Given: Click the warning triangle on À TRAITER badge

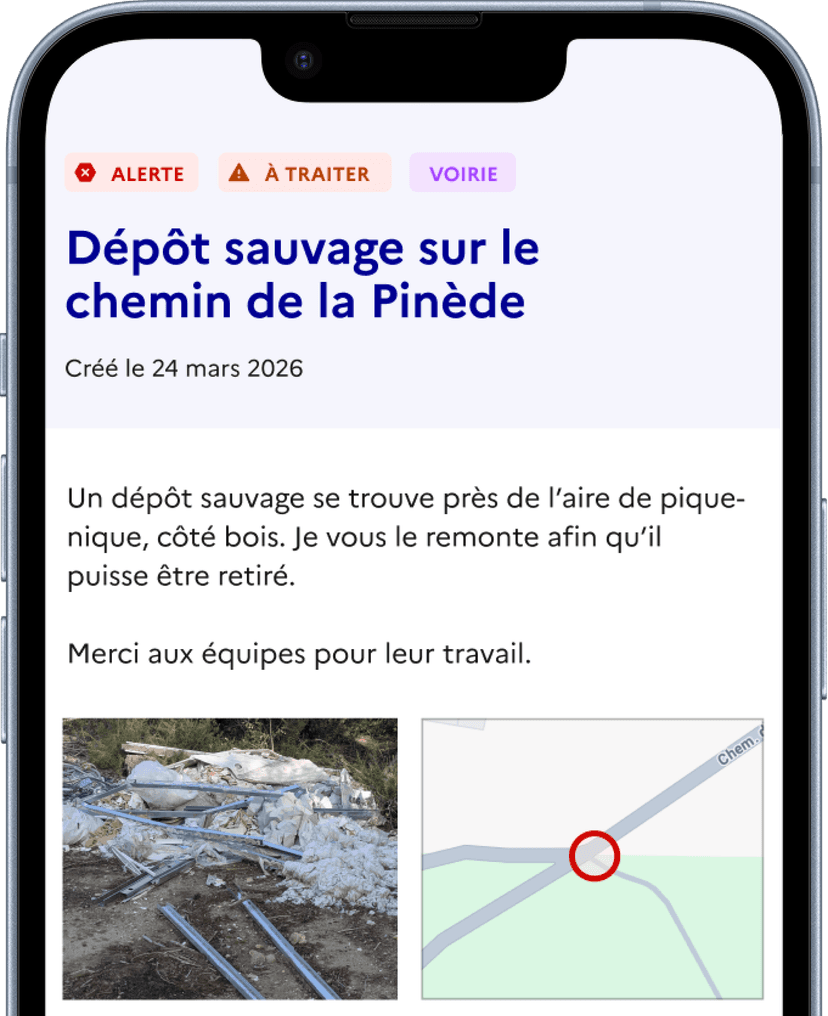Looking at the screenshot, I should tap(240, 171).
